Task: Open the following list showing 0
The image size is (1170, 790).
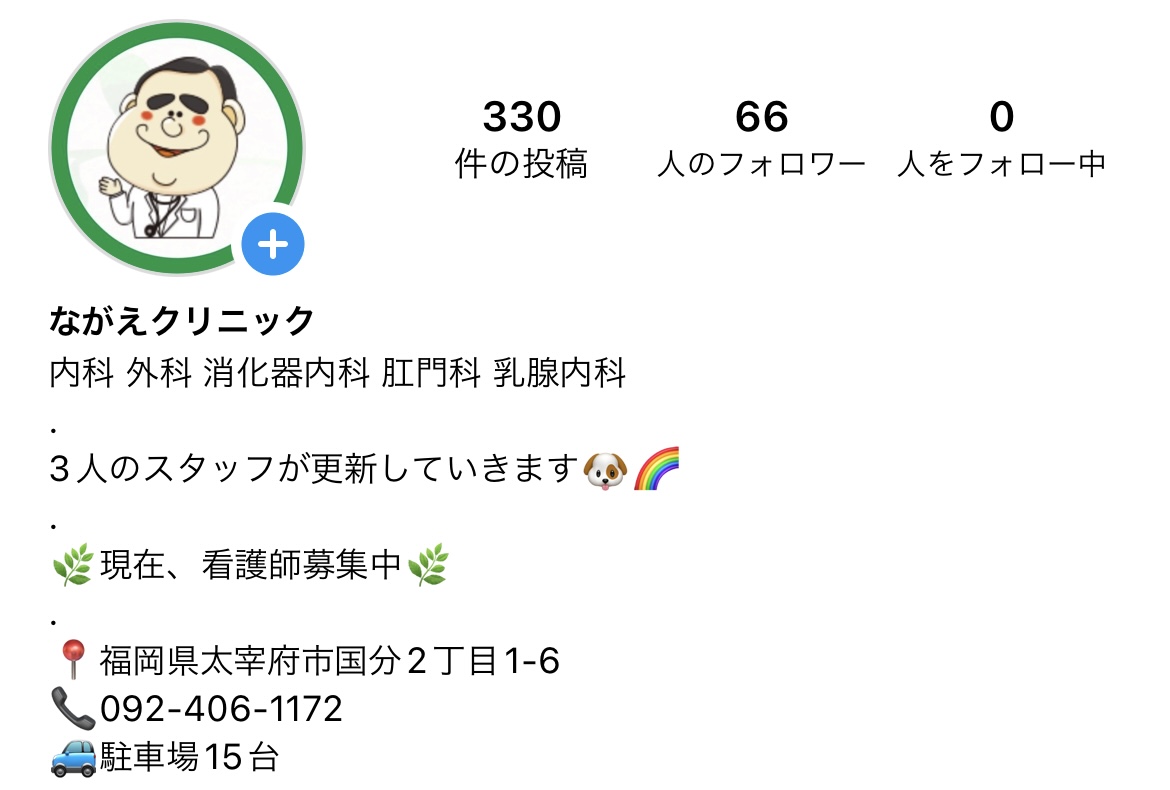Action: click(1001, 138)
